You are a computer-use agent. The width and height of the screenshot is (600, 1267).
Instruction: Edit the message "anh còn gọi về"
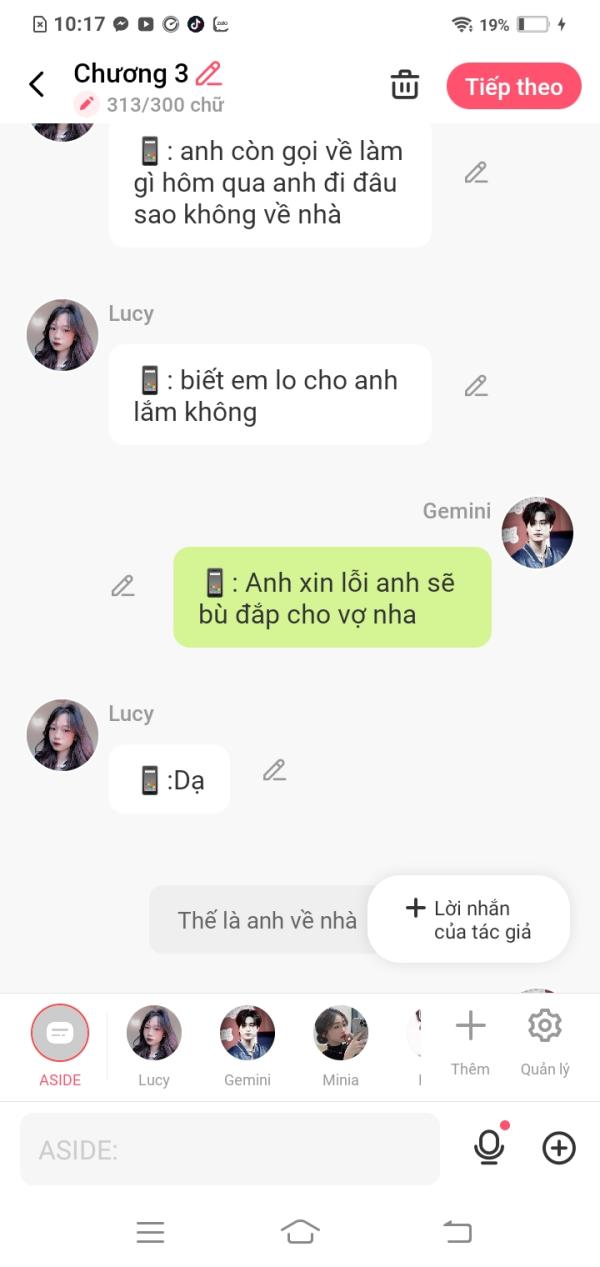(476, 173)
